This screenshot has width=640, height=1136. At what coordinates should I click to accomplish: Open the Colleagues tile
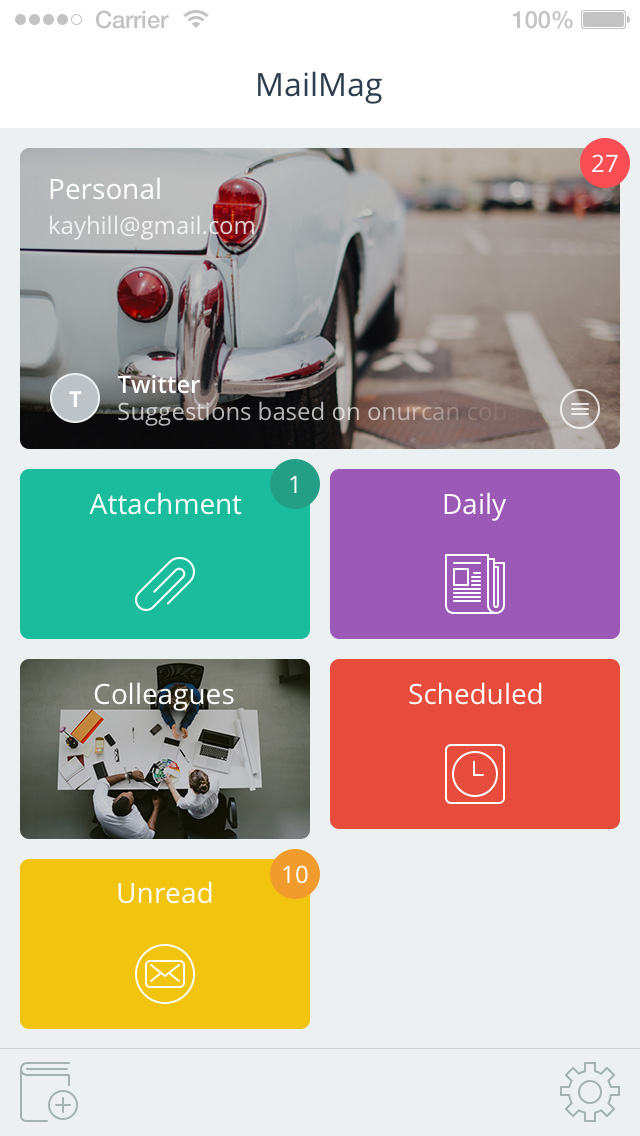(x=165, y=750)
